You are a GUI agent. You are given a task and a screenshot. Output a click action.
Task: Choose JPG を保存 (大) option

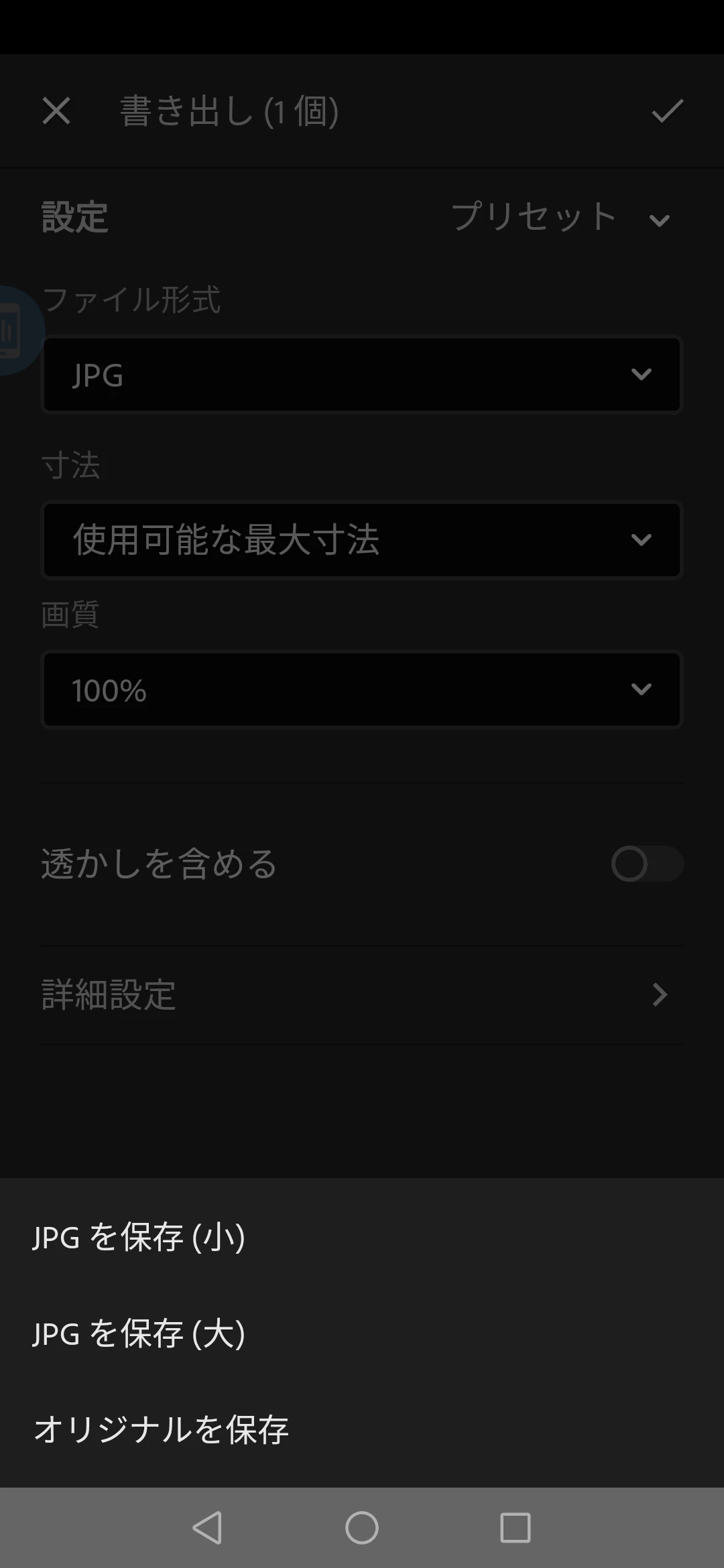tap(139, 1333)
